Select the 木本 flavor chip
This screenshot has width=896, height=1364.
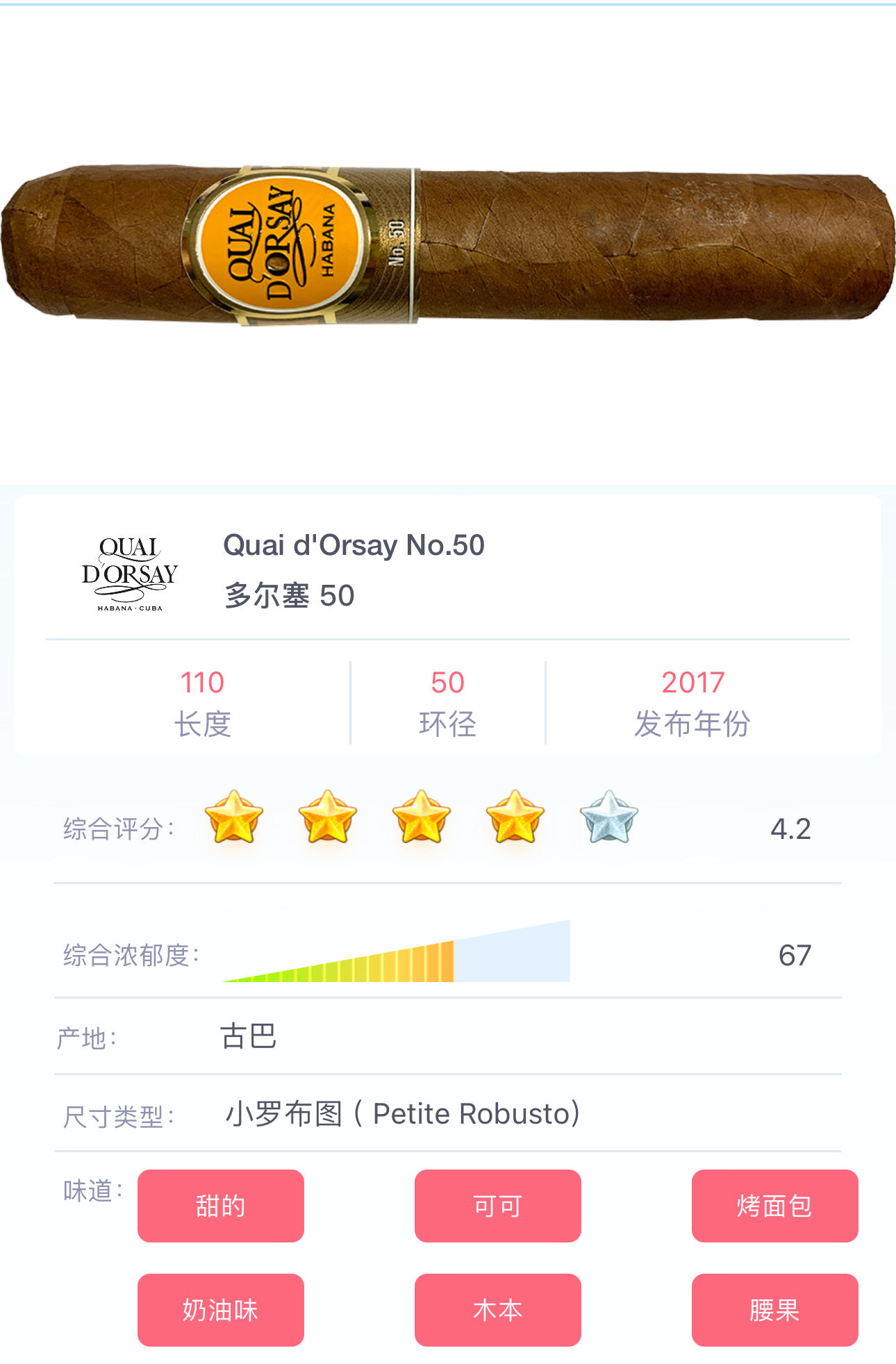pos(497,1310)
